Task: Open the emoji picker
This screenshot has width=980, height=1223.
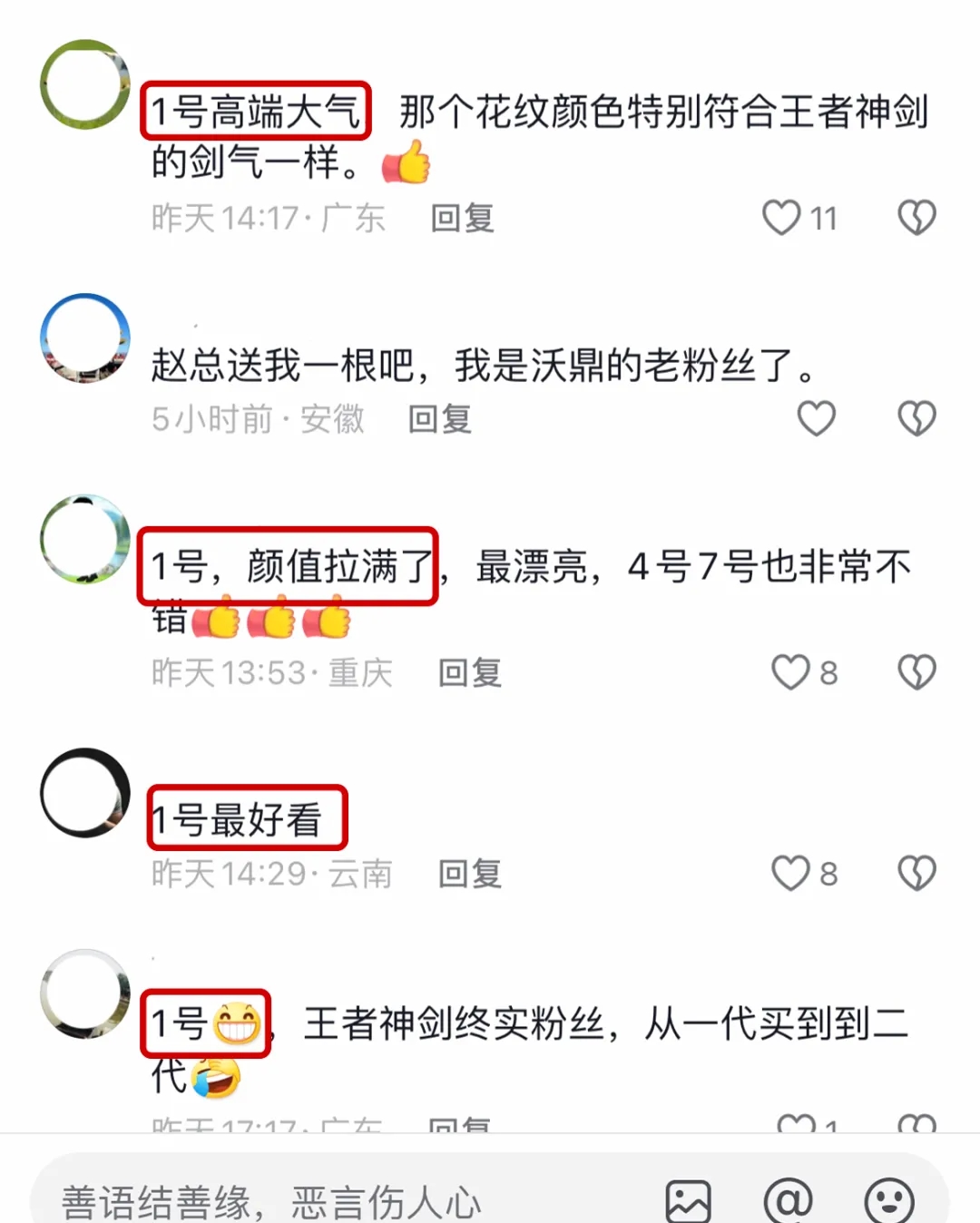Action: 889,1201
